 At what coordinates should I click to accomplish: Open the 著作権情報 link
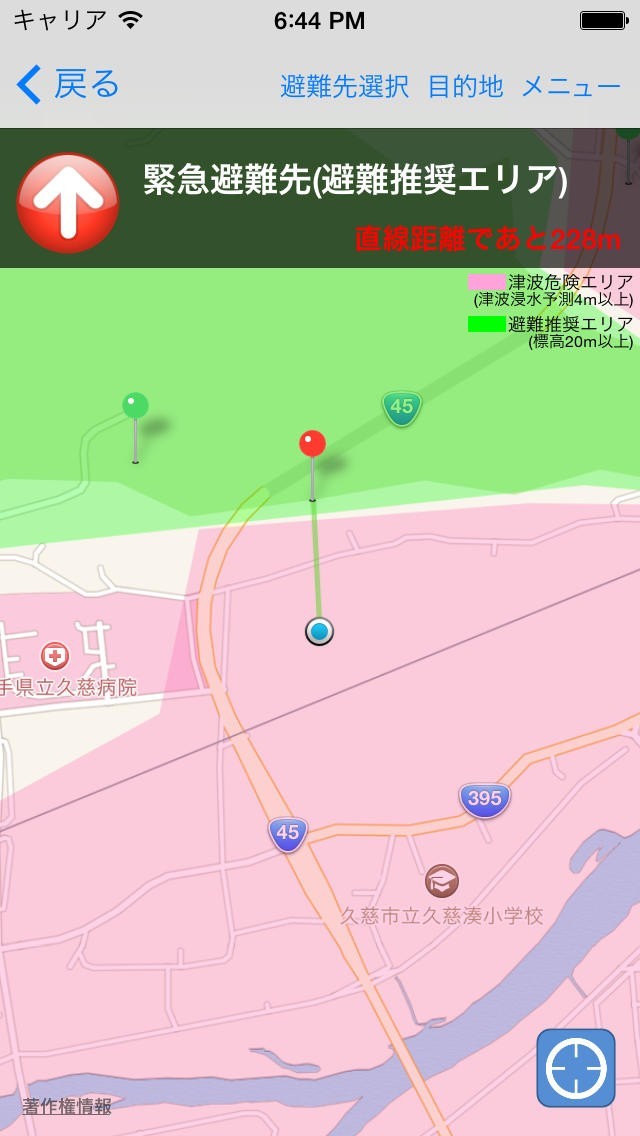67,1106
